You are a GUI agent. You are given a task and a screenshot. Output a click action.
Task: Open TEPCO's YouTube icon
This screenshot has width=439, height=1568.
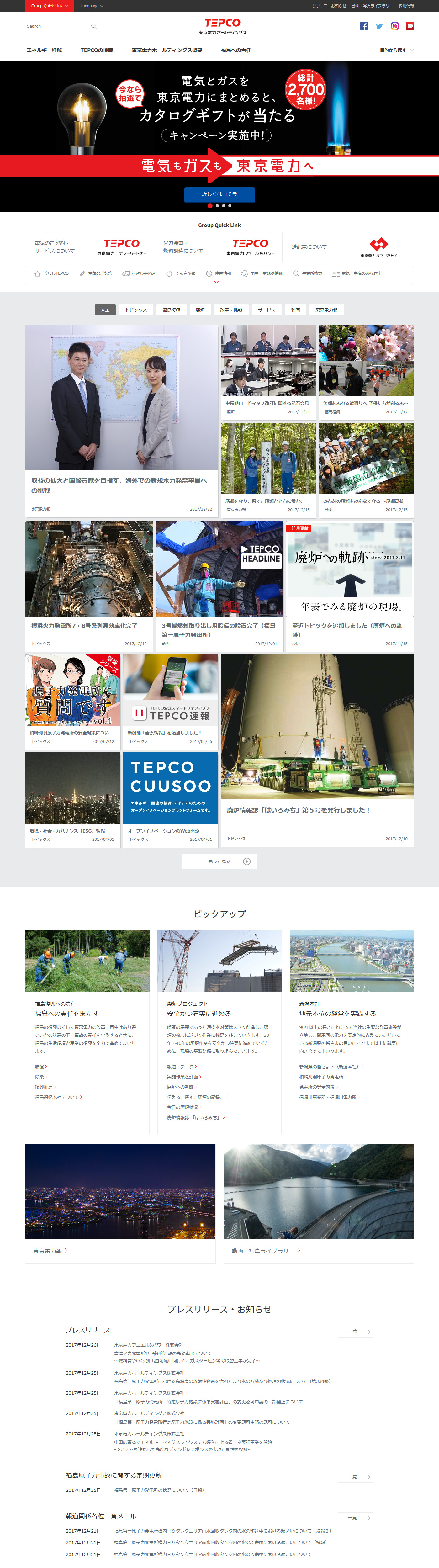410,26
